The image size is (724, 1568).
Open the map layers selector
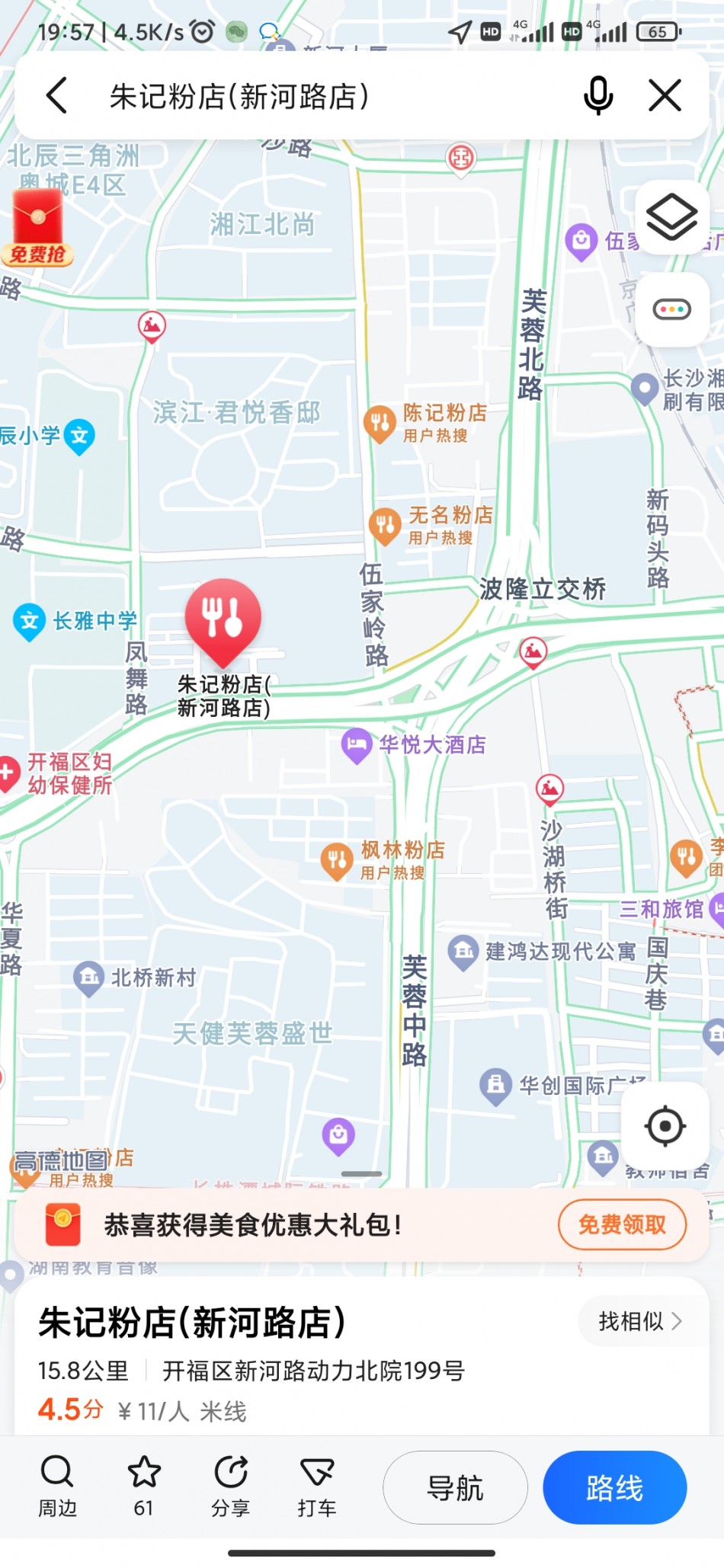pyautogui.click(x=671, y=217)
